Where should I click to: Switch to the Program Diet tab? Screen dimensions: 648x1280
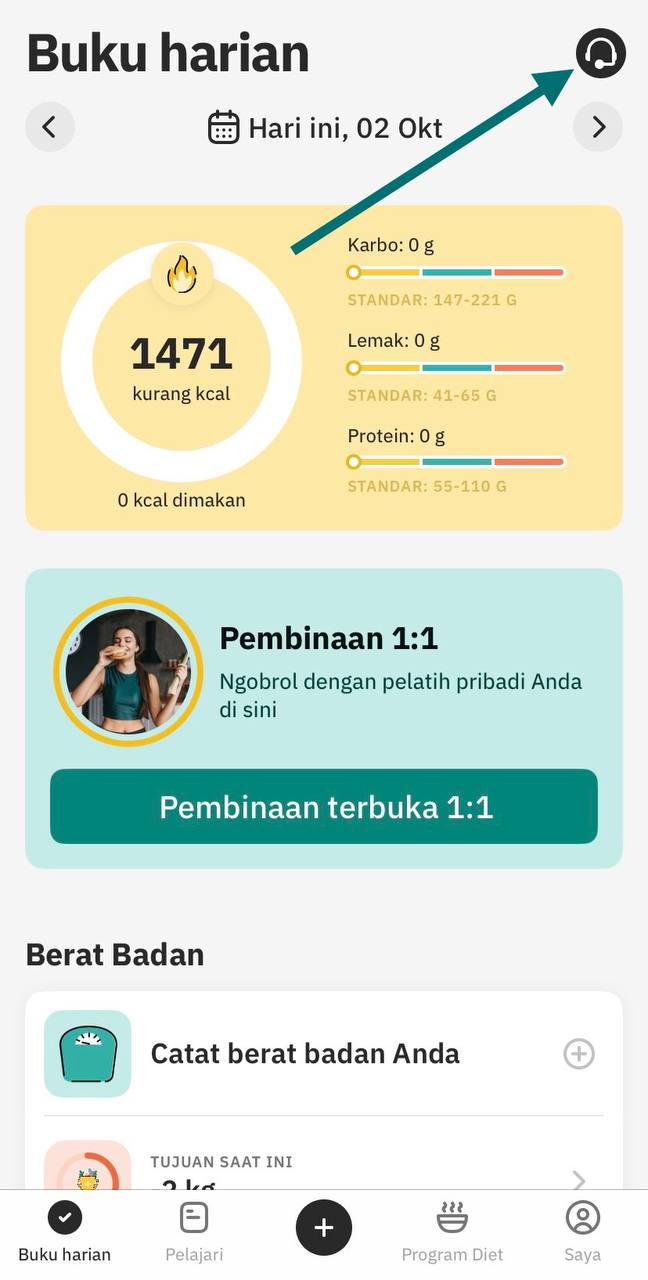(x=452, y=1232)
